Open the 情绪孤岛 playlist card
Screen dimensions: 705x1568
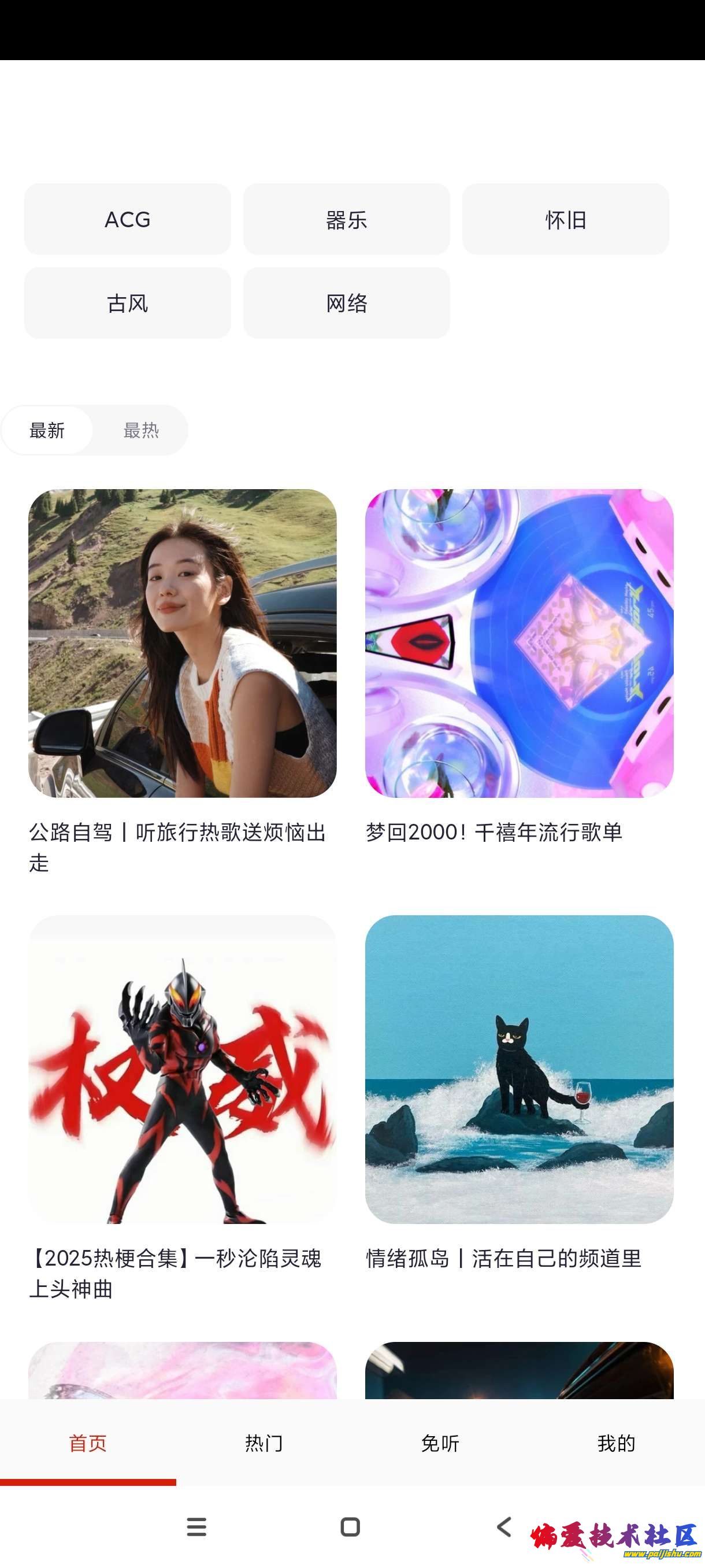519,1070
